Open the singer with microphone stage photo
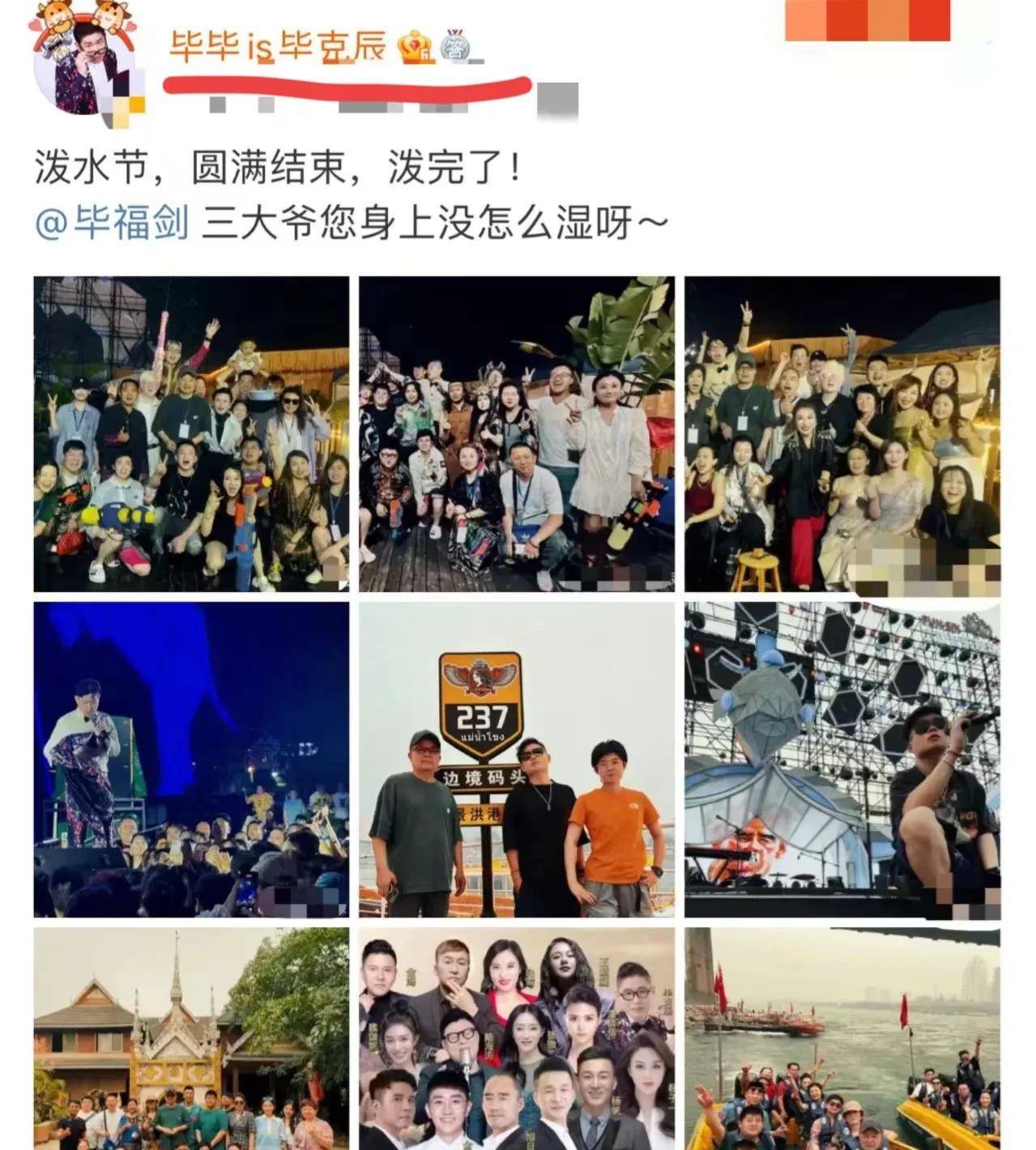This screenshot has height=1150, width=1036. coord(842,760)
